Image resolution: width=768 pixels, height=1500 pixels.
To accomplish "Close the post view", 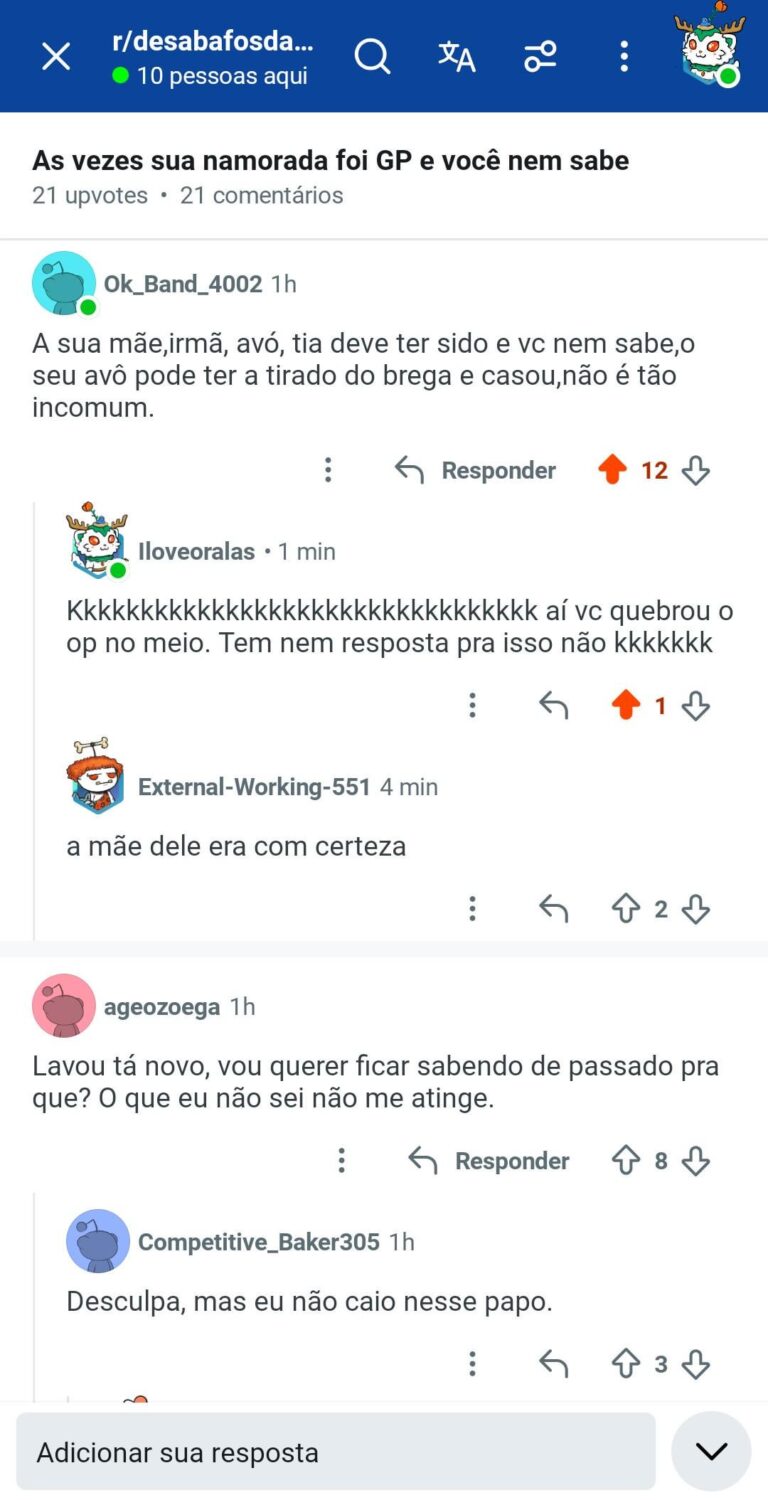I will coord(56,57).
